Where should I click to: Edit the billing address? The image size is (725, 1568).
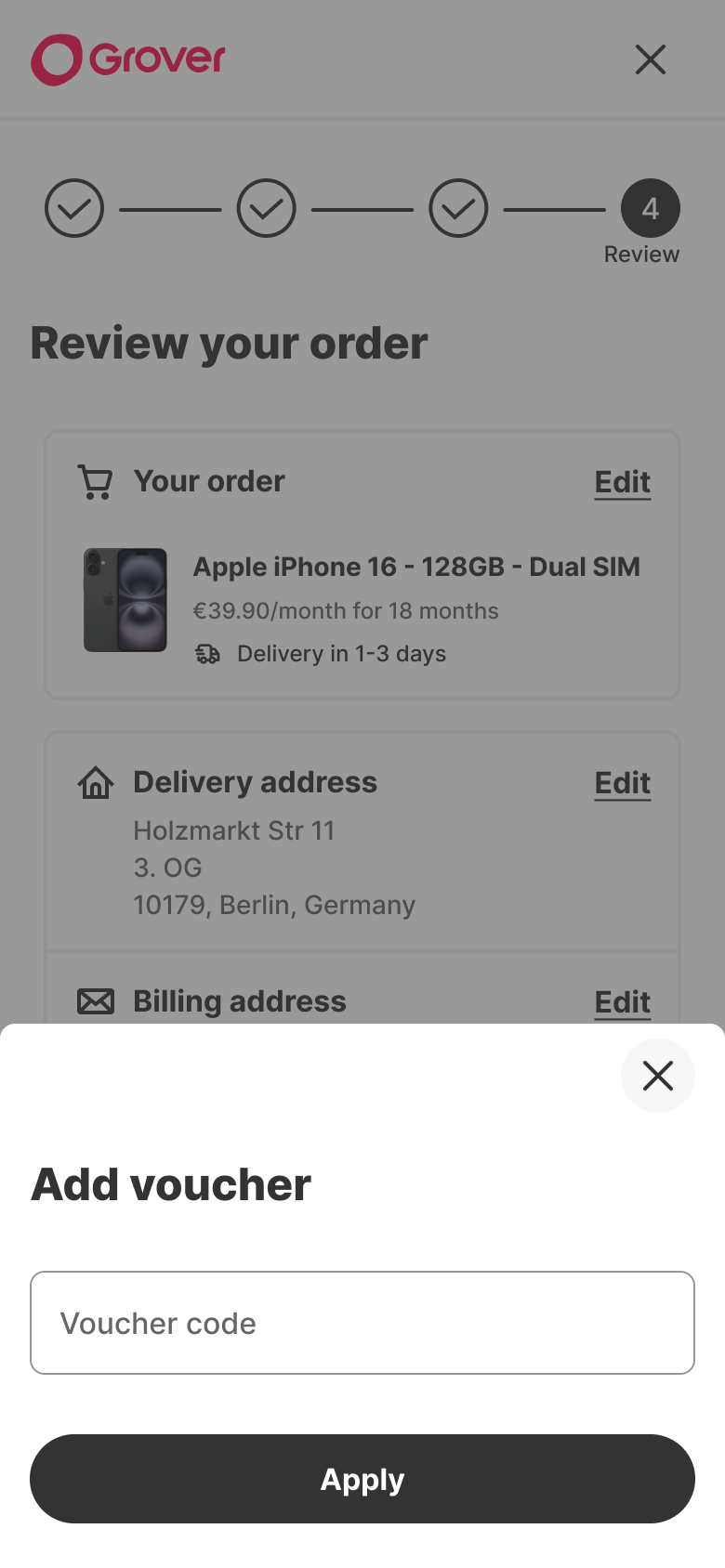pos(622,1002)
